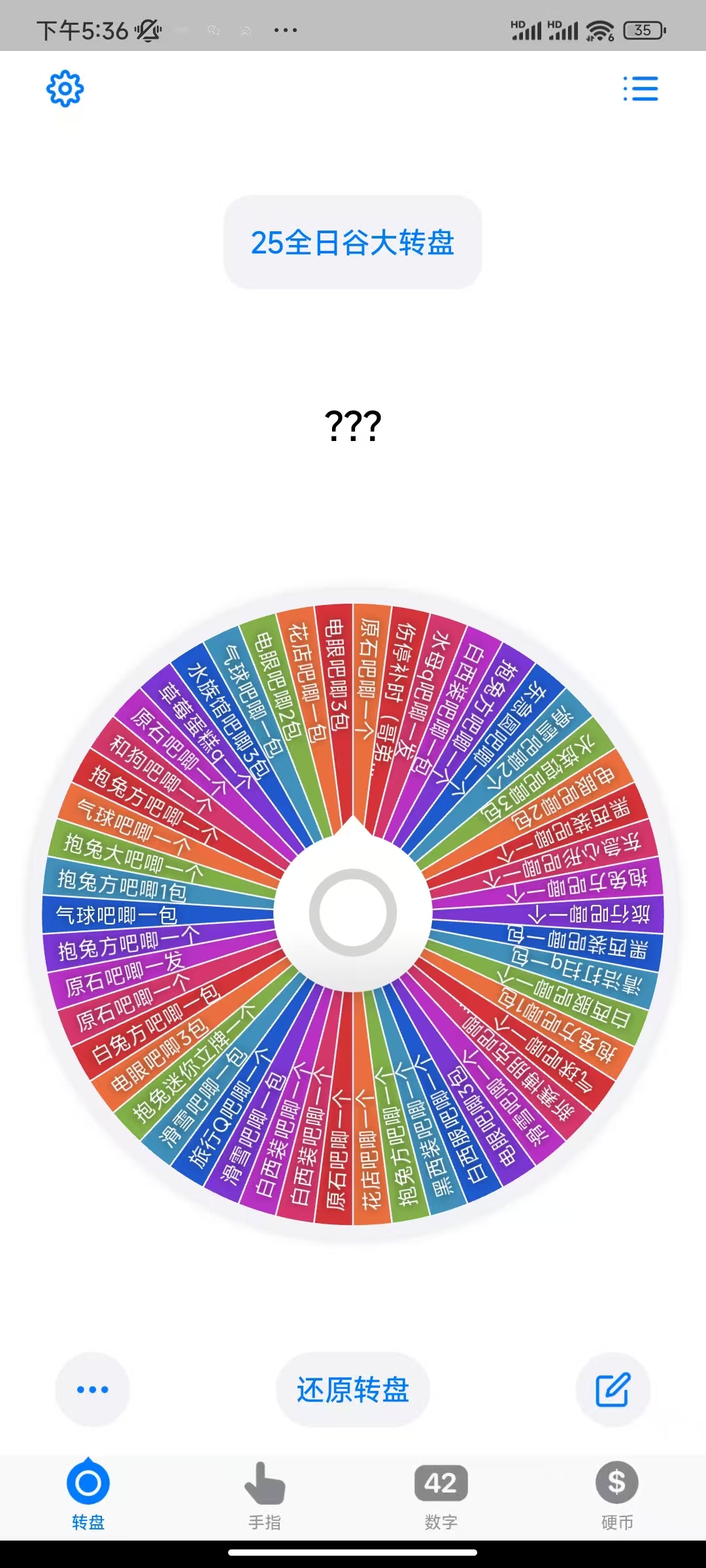The image size is (706, 1568).
Task: Tap 还原转盘 to reset the wheel
Action: click(x=353, y=1390)
